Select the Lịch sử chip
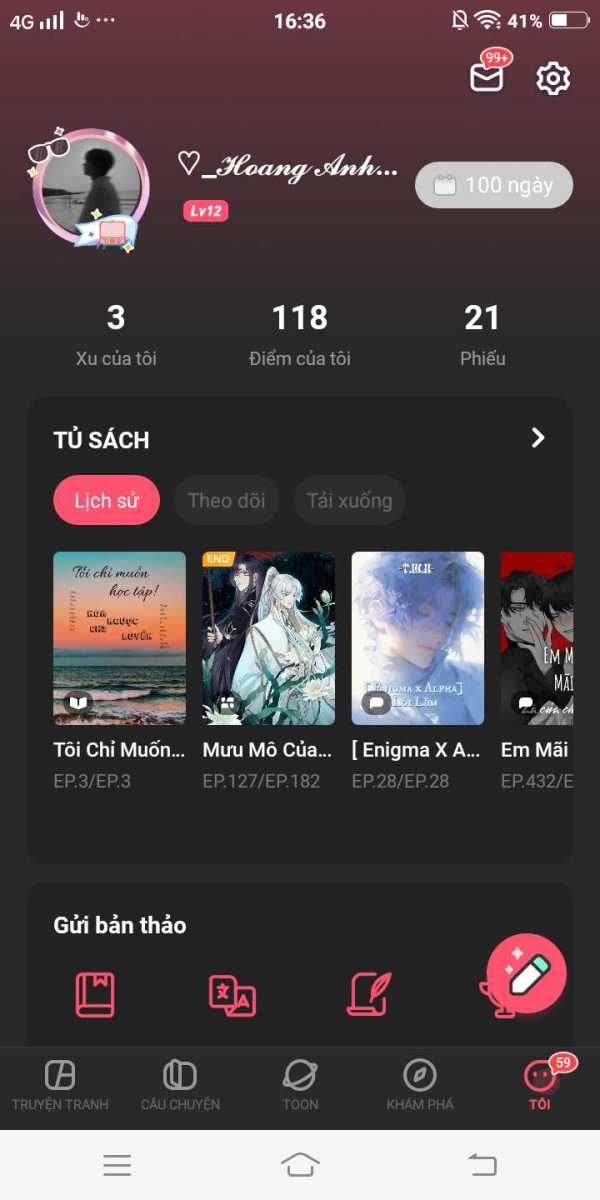 pos(106,500)
